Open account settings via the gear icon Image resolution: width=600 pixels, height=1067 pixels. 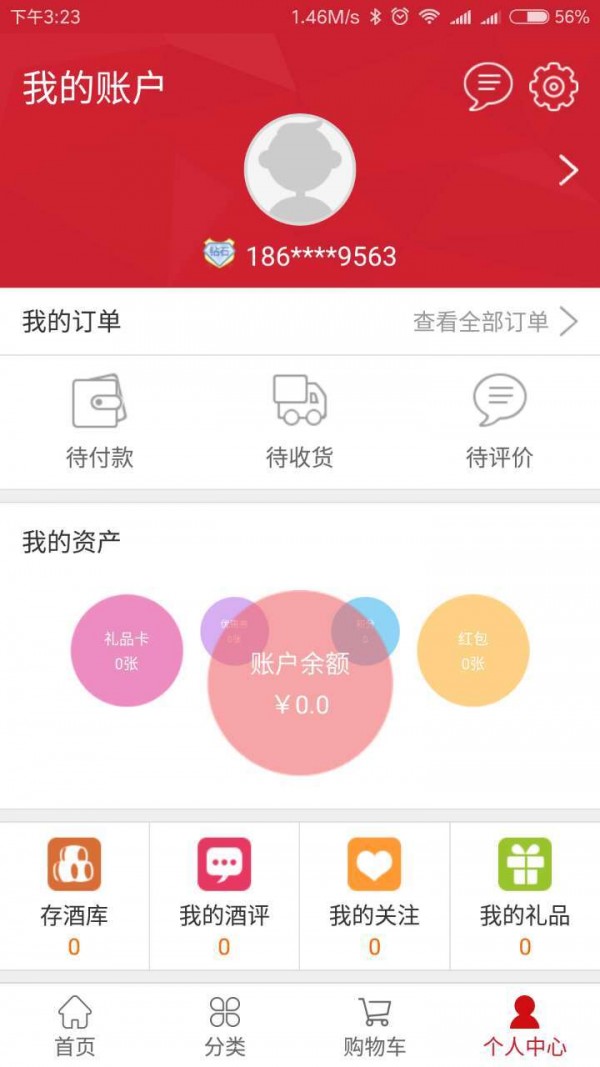(x=553, y=87)
